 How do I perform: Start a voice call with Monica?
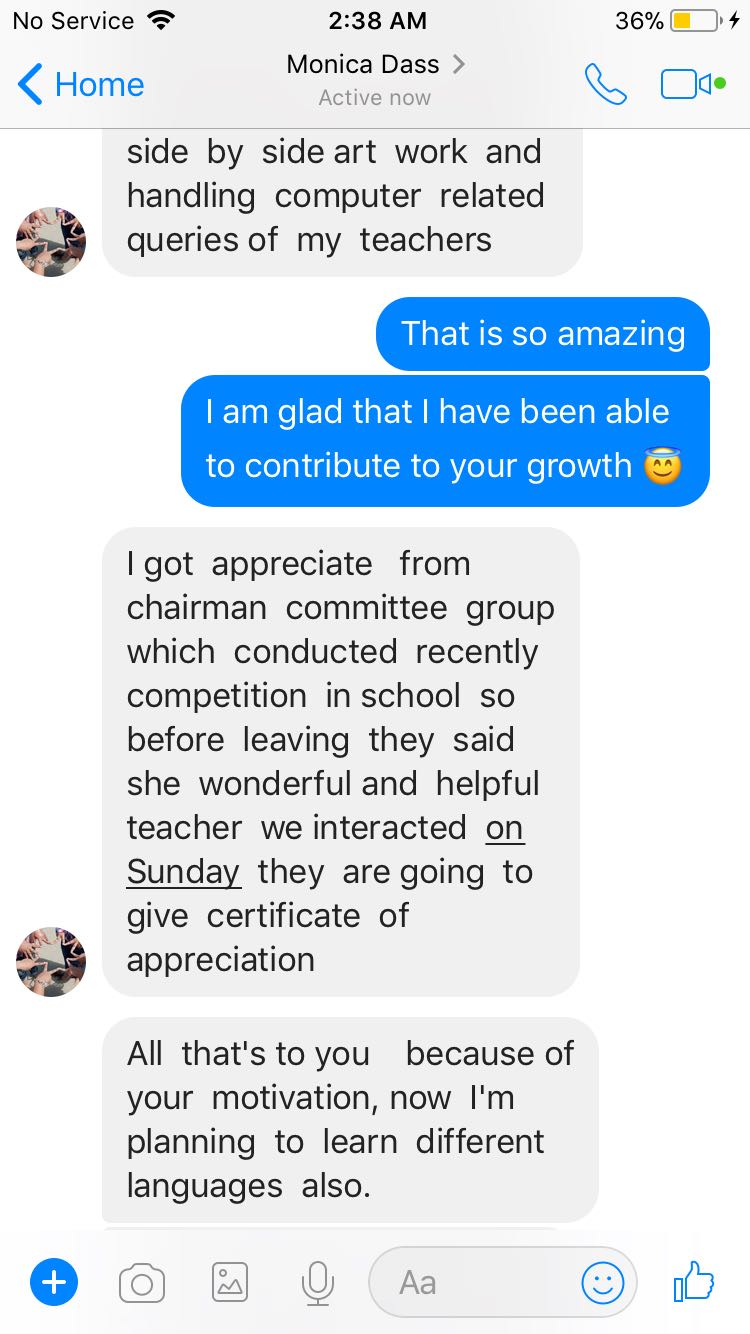[x=606, y=85]
